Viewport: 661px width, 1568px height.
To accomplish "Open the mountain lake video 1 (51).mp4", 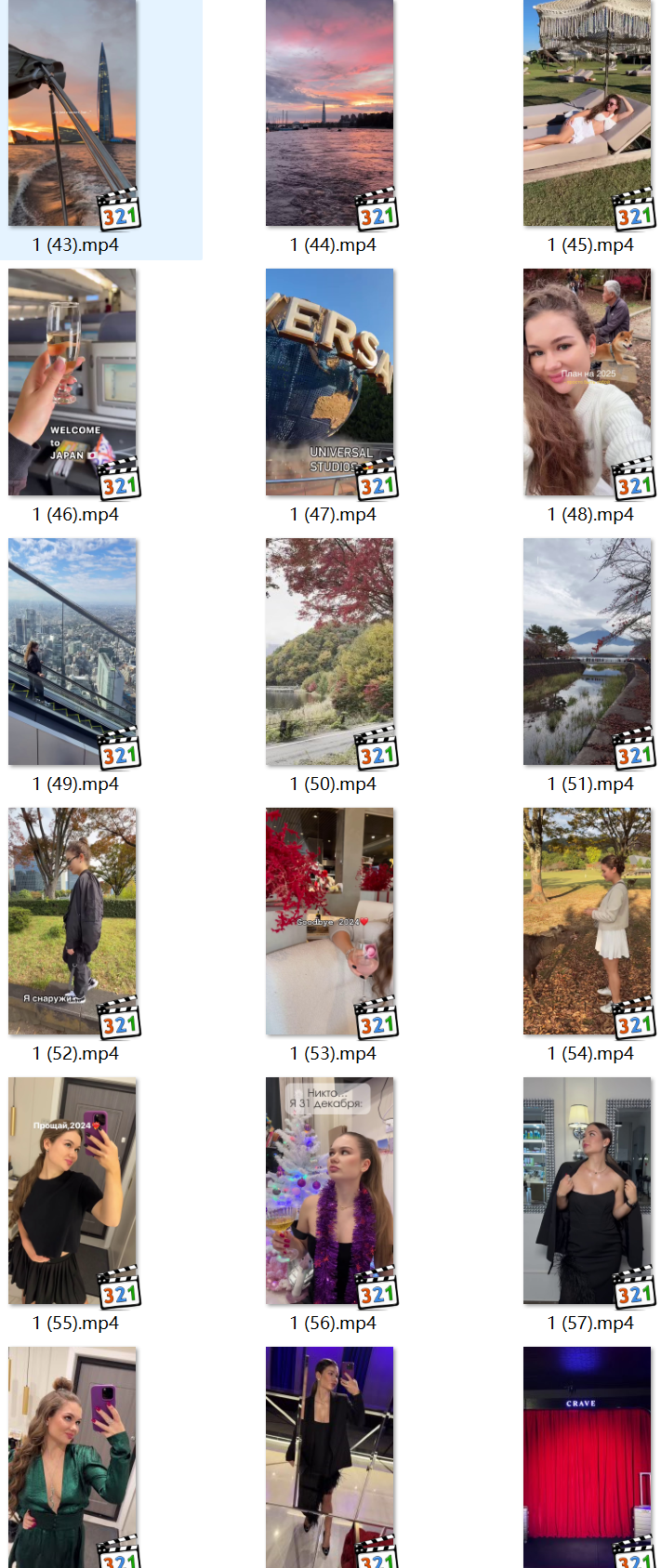I will coord(588,652).
